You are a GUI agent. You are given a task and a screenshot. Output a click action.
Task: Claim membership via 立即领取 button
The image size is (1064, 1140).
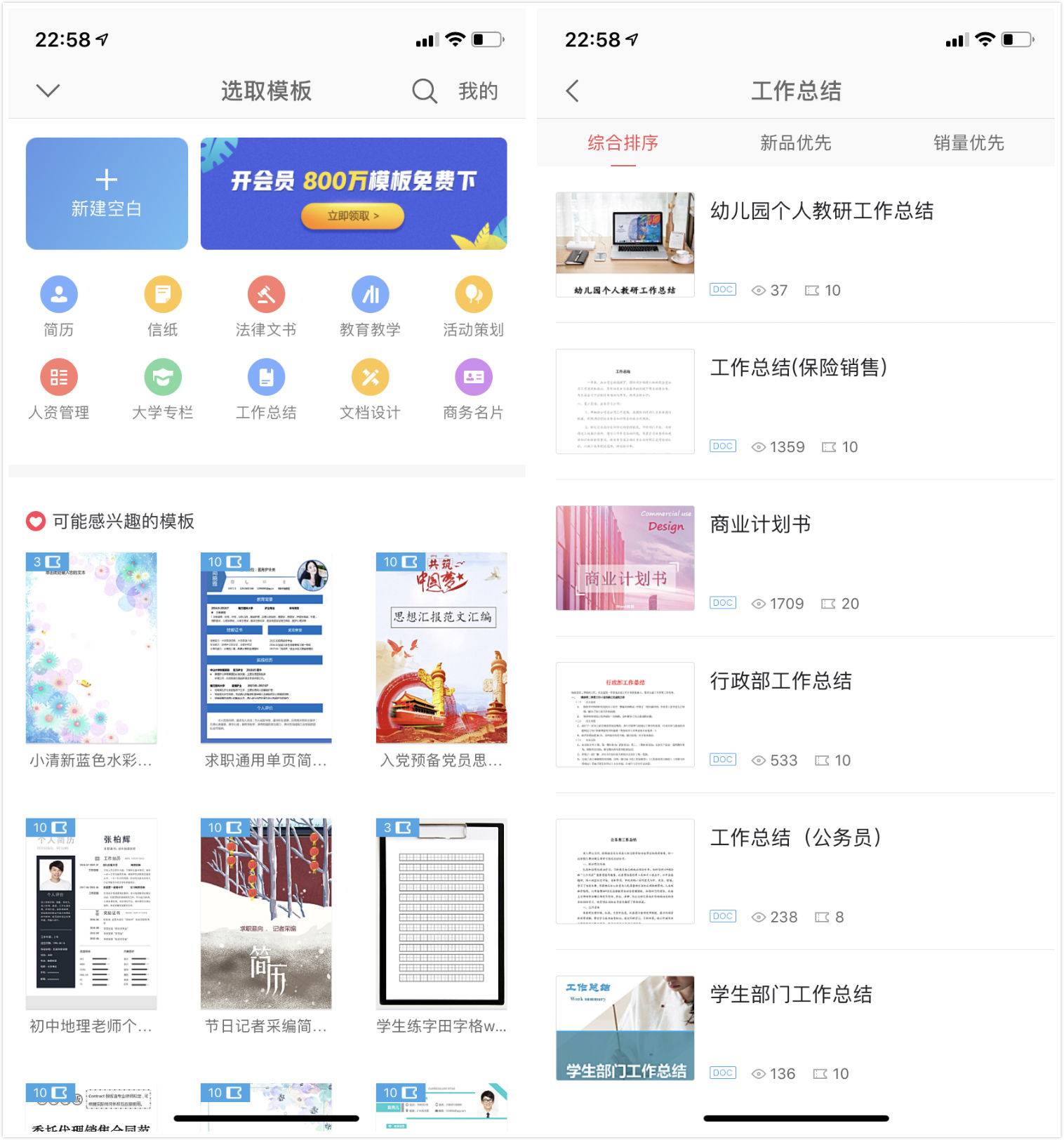click(x=352, y=216)
